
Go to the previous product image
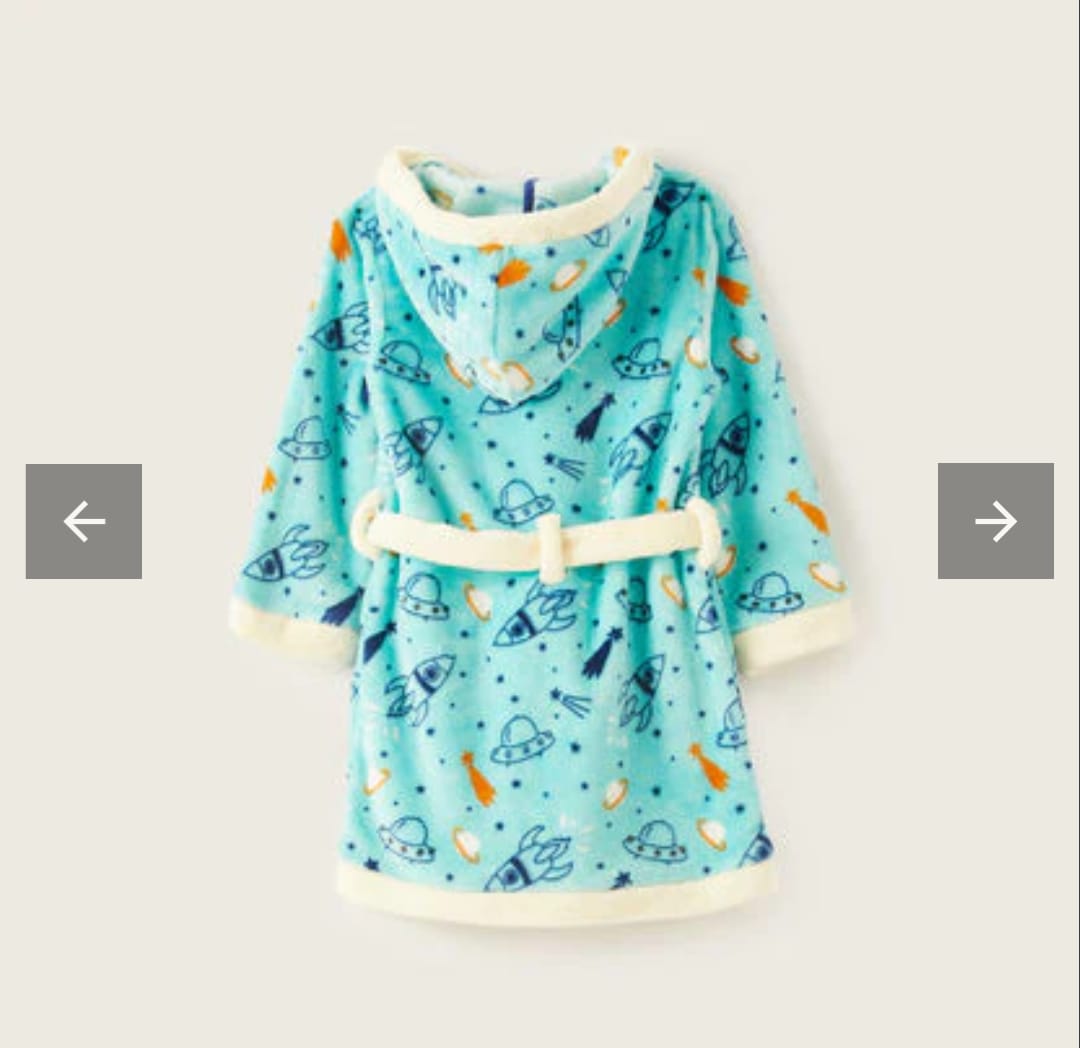tap(84, 521)
